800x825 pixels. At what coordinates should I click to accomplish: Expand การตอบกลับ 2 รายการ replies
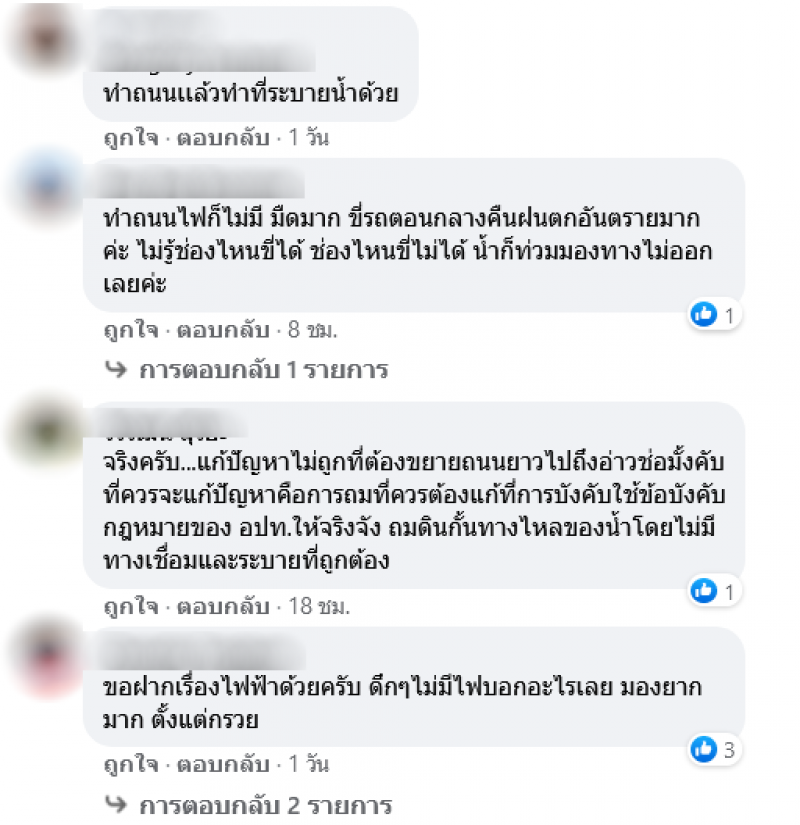click(265, 805)
